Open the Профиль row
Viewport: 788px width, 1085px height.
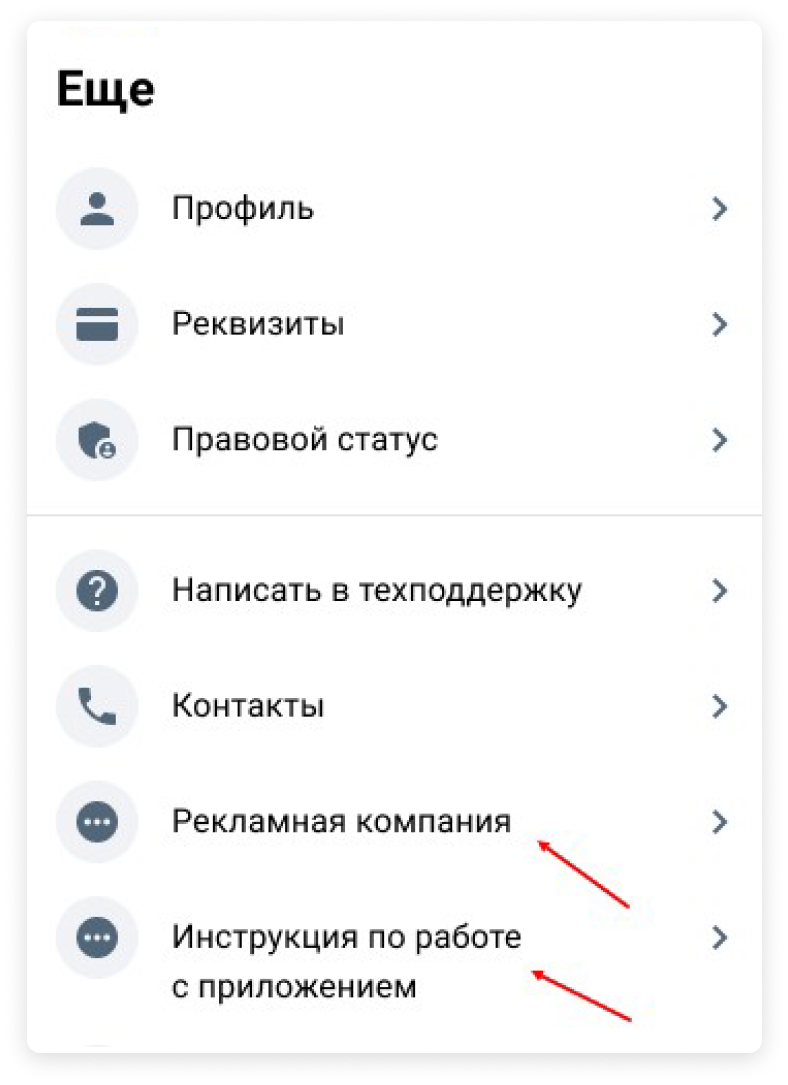[243, 209]
